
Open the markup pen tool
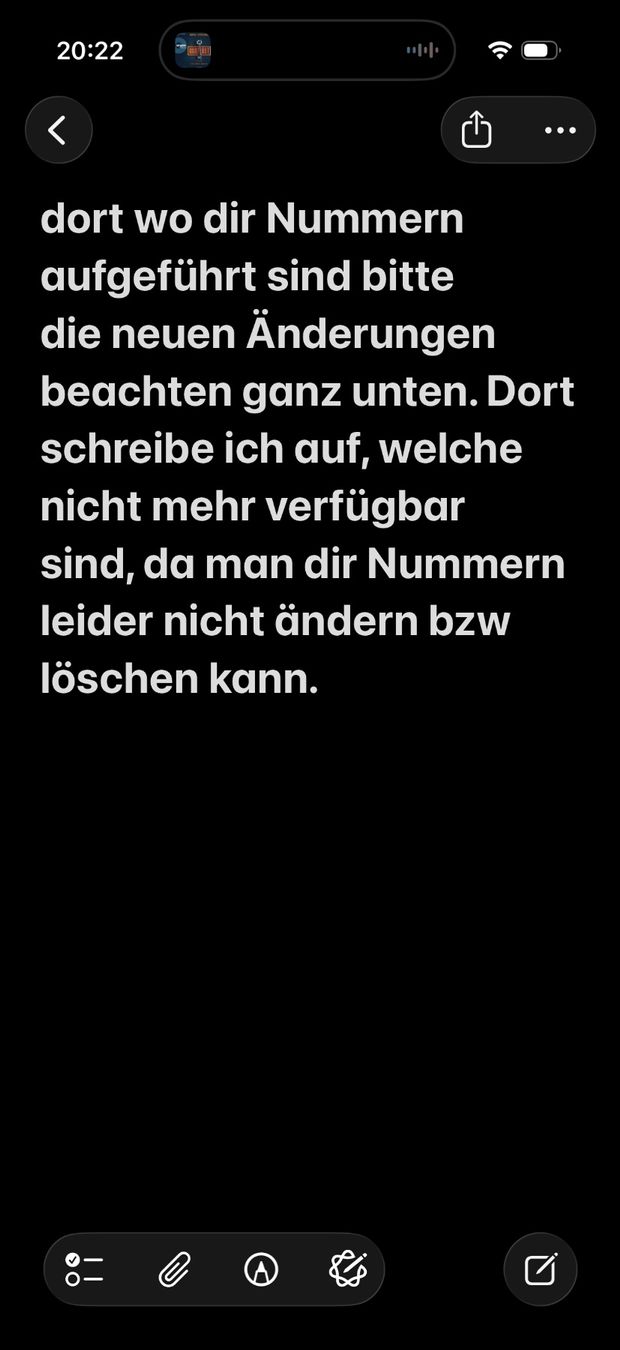261,1269
